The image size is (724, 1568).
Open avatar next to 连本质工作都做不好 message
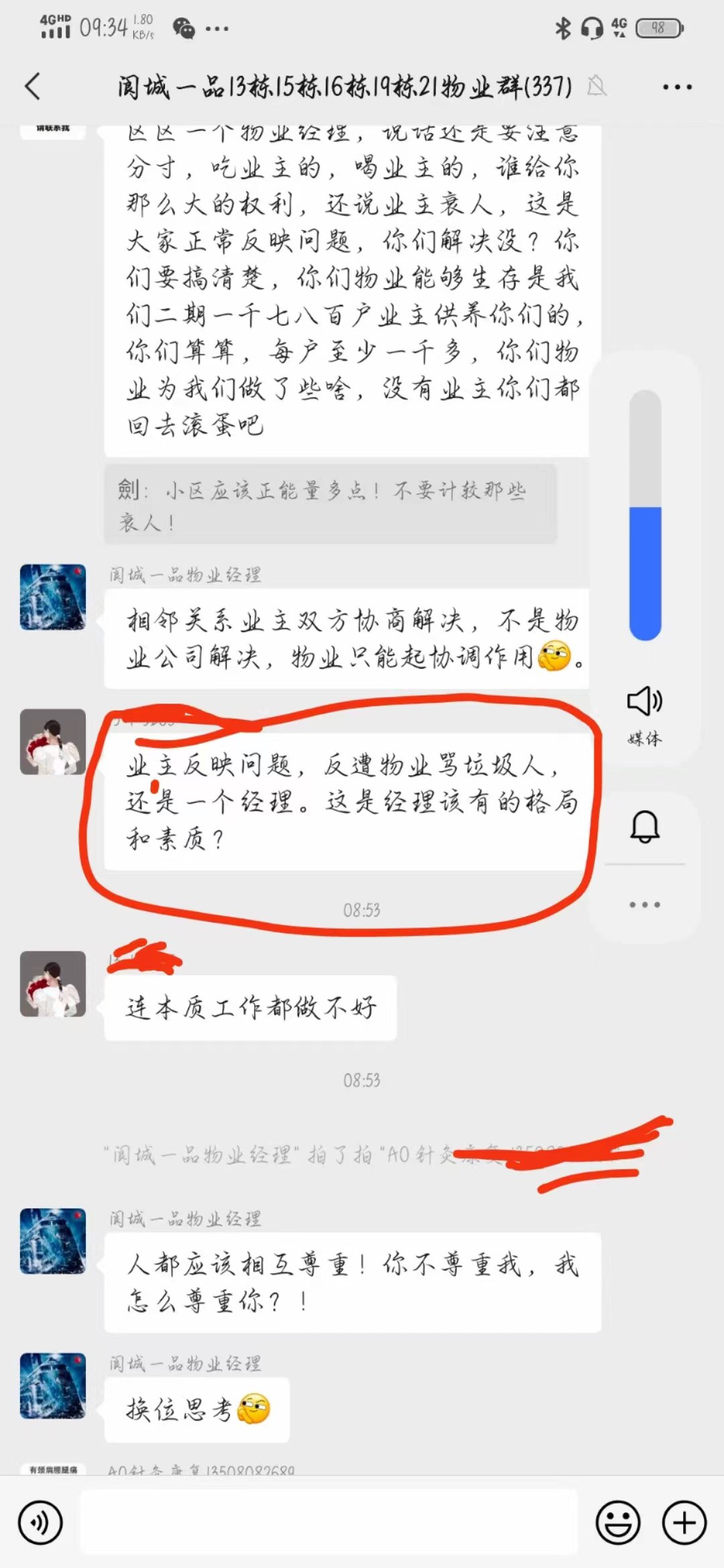coord(53,984)
